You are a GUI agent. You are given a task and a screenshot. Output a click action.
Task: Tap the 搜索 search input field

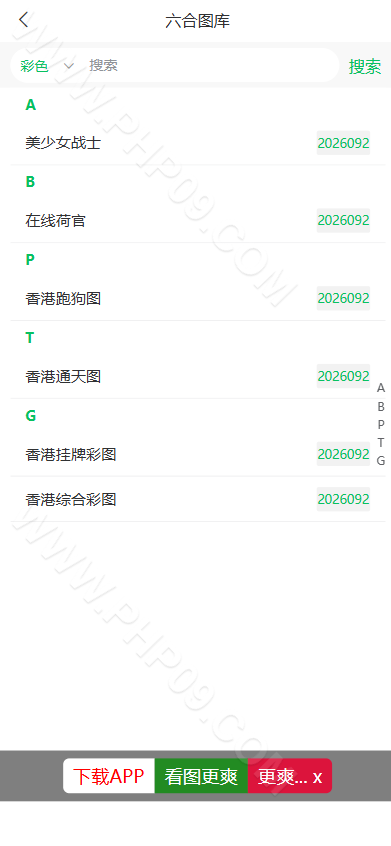coord(210,66)
